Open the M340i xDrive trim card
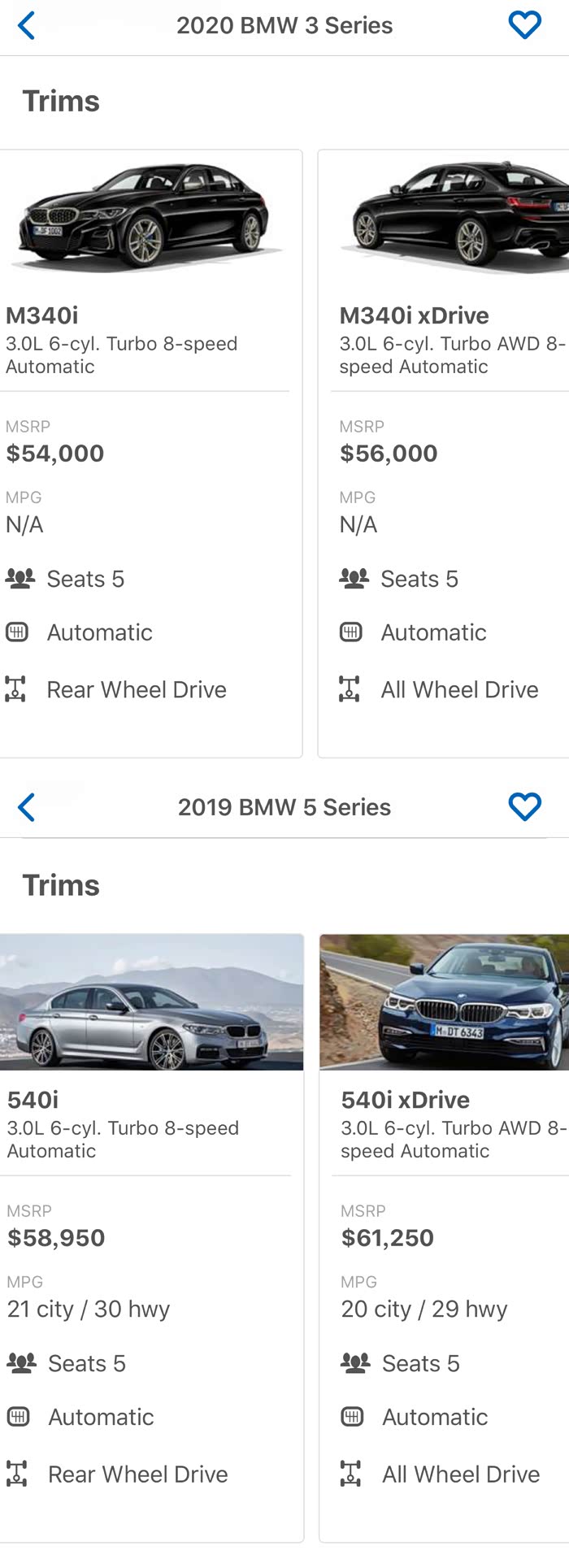The image size is (569, 1568). point(443,453)
